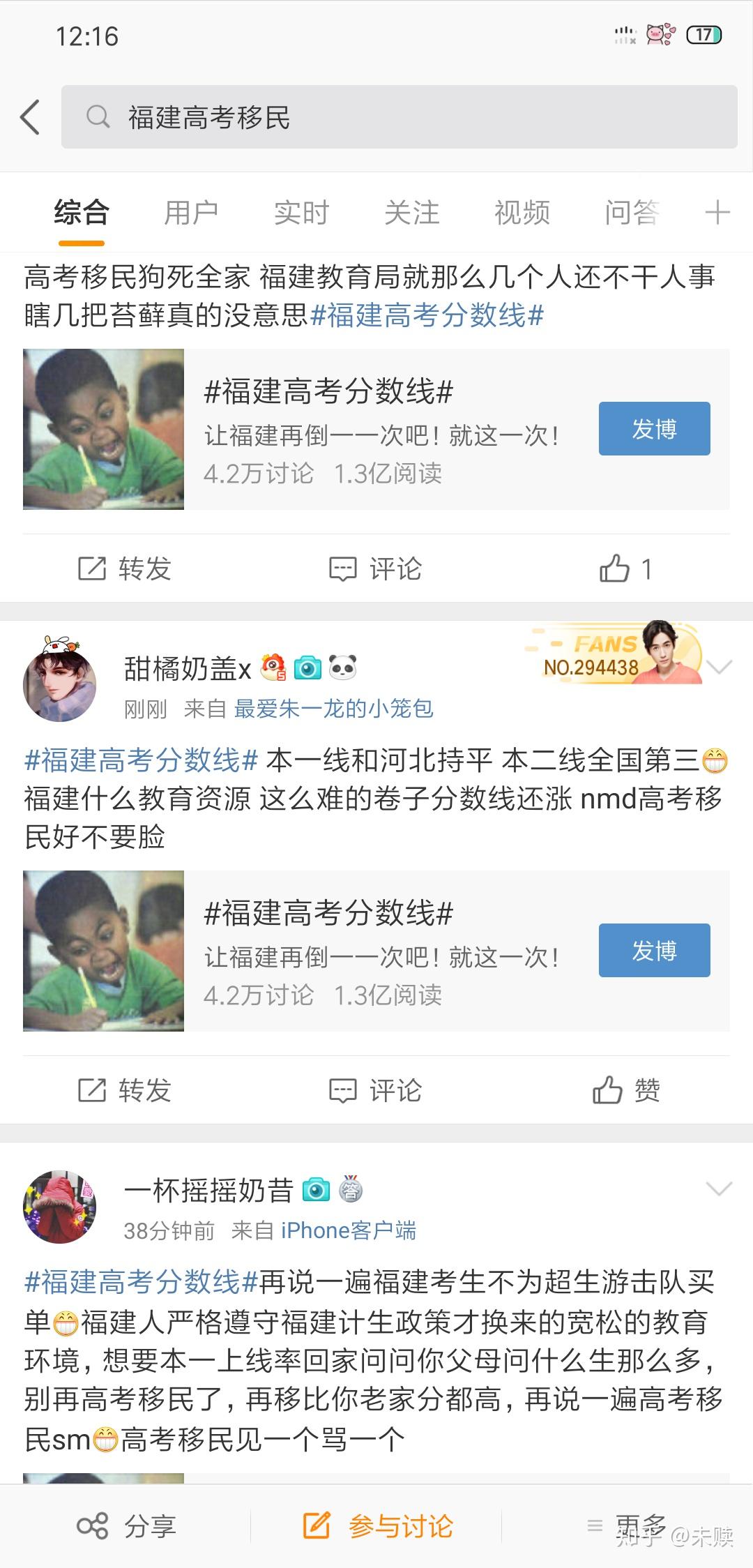Viewport: 753px width, 1568px height.
Task: Switch to the 用户 tab
Action: 191,213
